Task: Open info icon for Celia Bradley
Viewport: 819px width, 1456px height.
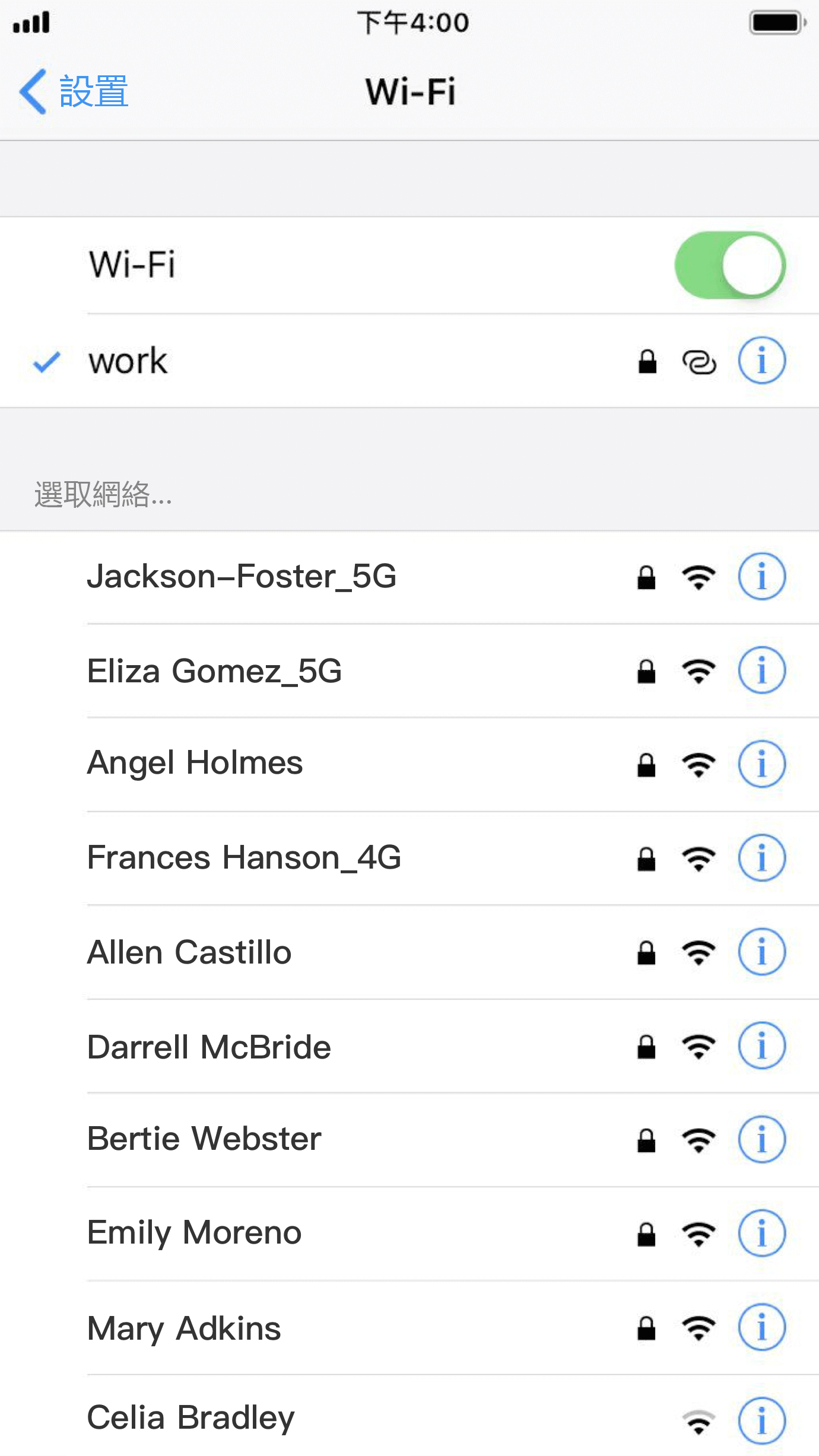Action: [762, 1421]
